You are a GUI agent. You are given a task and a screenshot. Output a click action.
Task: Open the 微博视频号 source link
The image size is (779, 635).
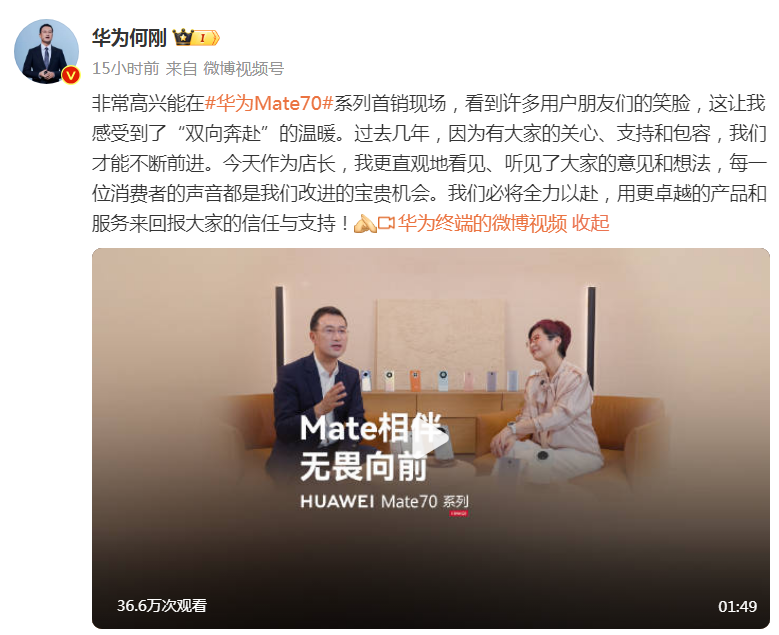[x=243, y=68]
